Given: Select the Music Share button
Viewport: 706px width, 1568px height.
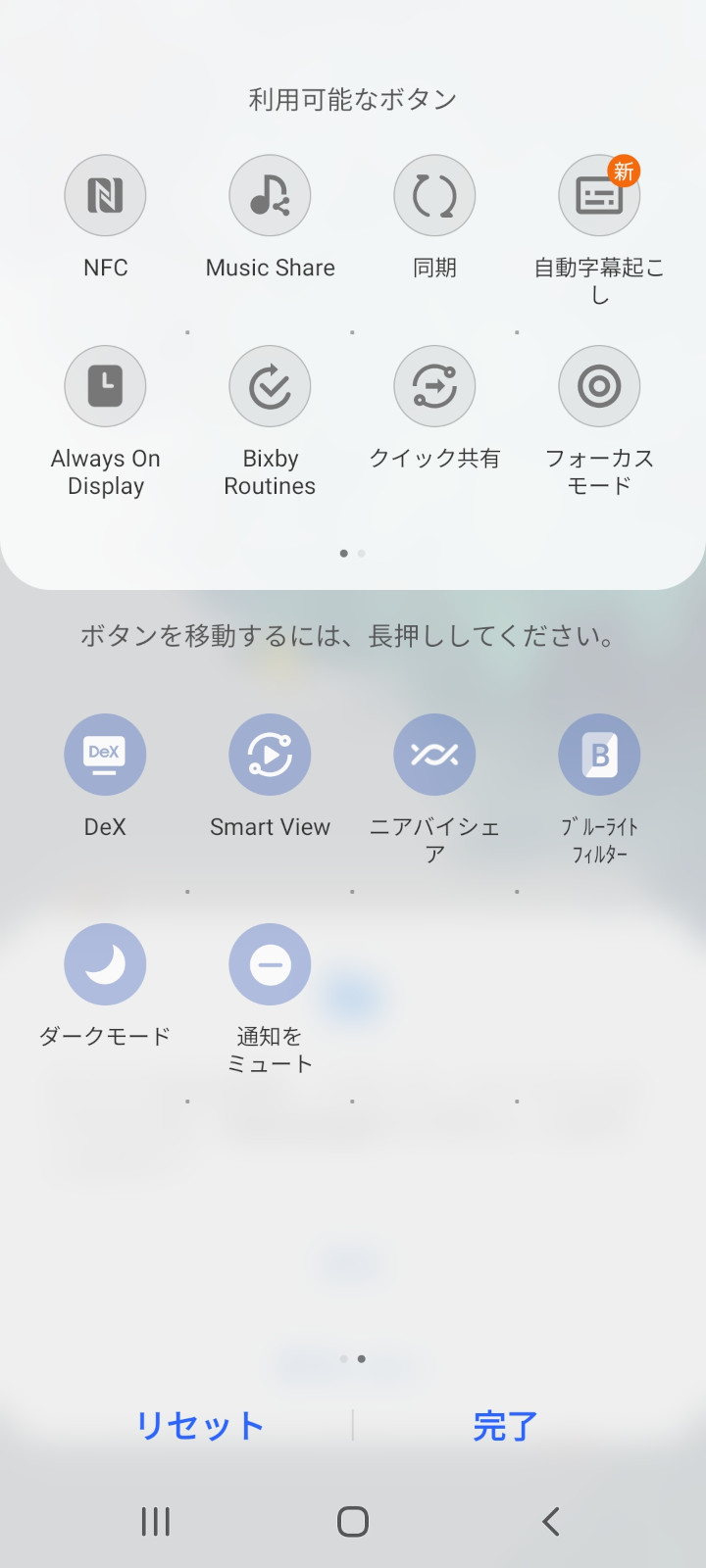Looking at the screenshot, I should [270, 196].
